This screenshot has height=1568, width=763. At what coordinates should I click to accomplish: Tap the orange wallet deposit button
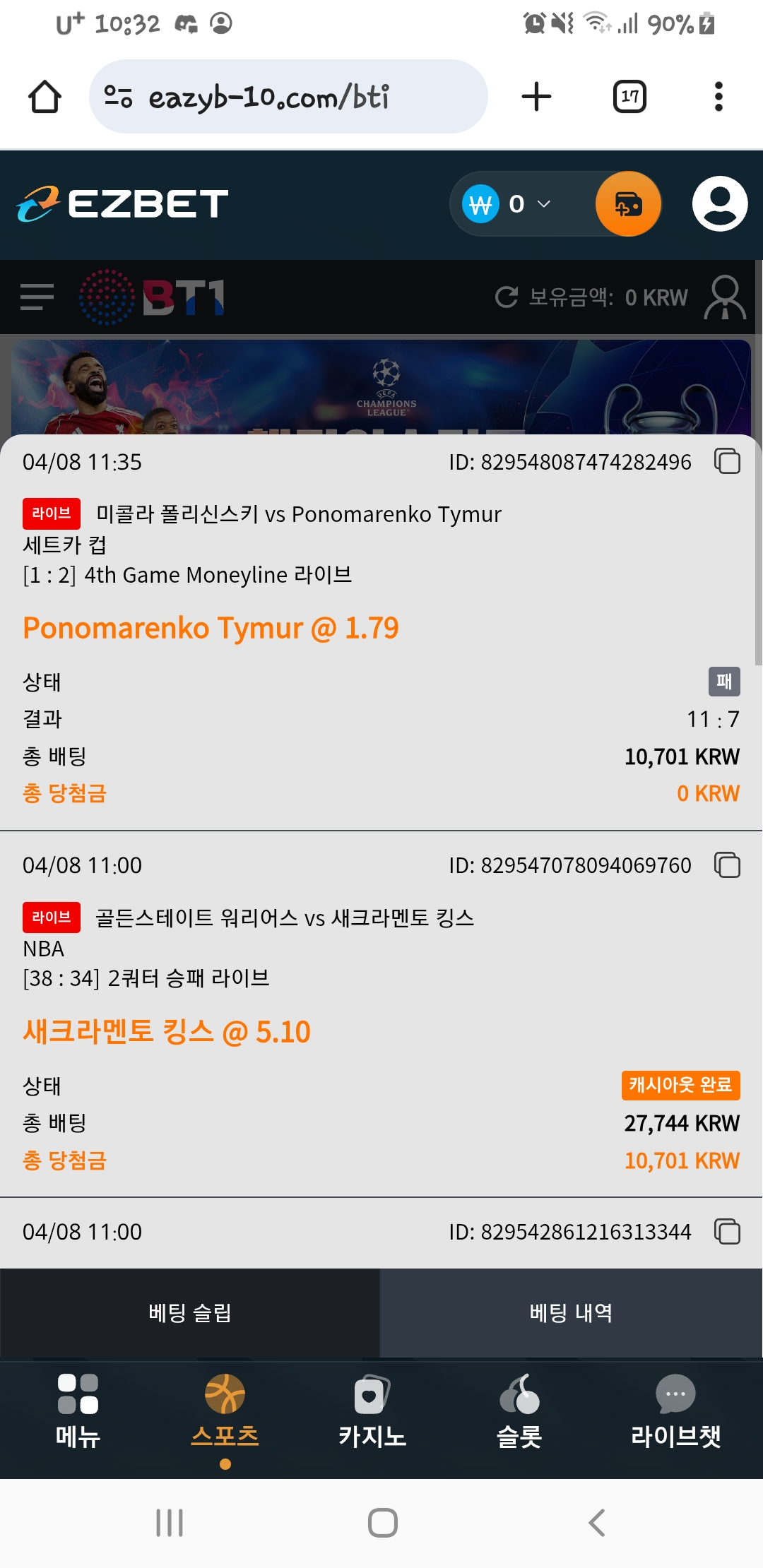[x=628, y=204]
